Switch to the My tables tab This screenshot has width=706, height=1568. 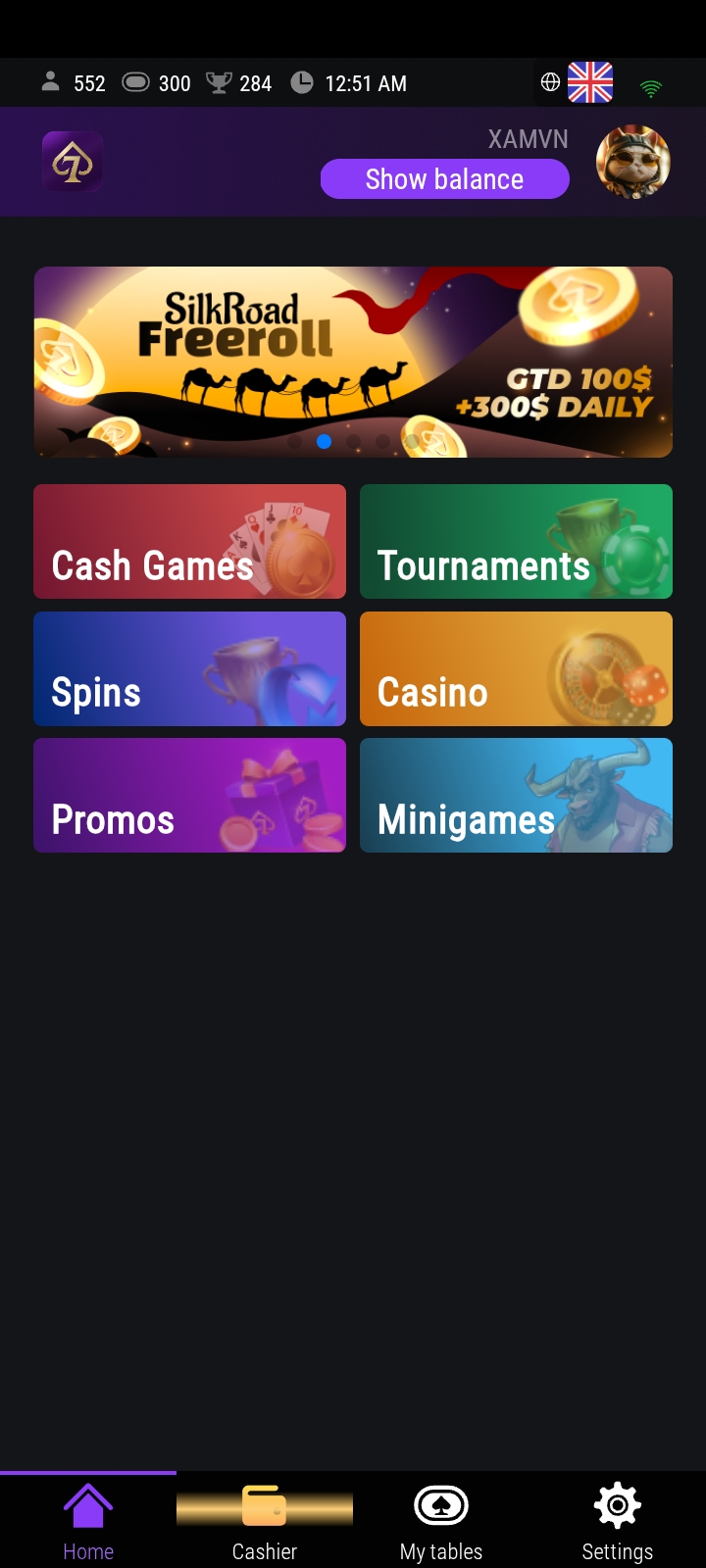point(441,1521)
